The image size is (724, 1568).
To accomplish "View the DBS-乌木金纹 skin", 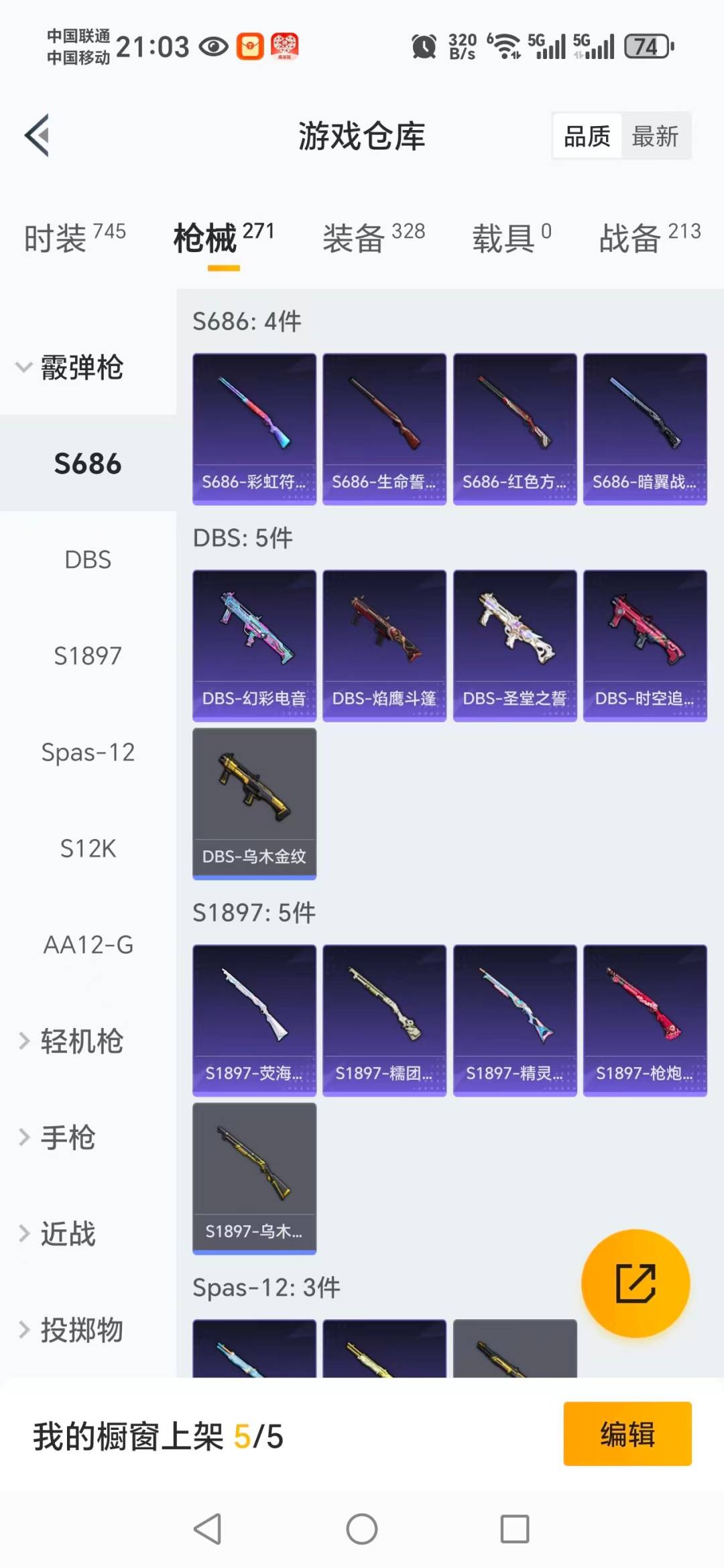I will click(254, 803).
